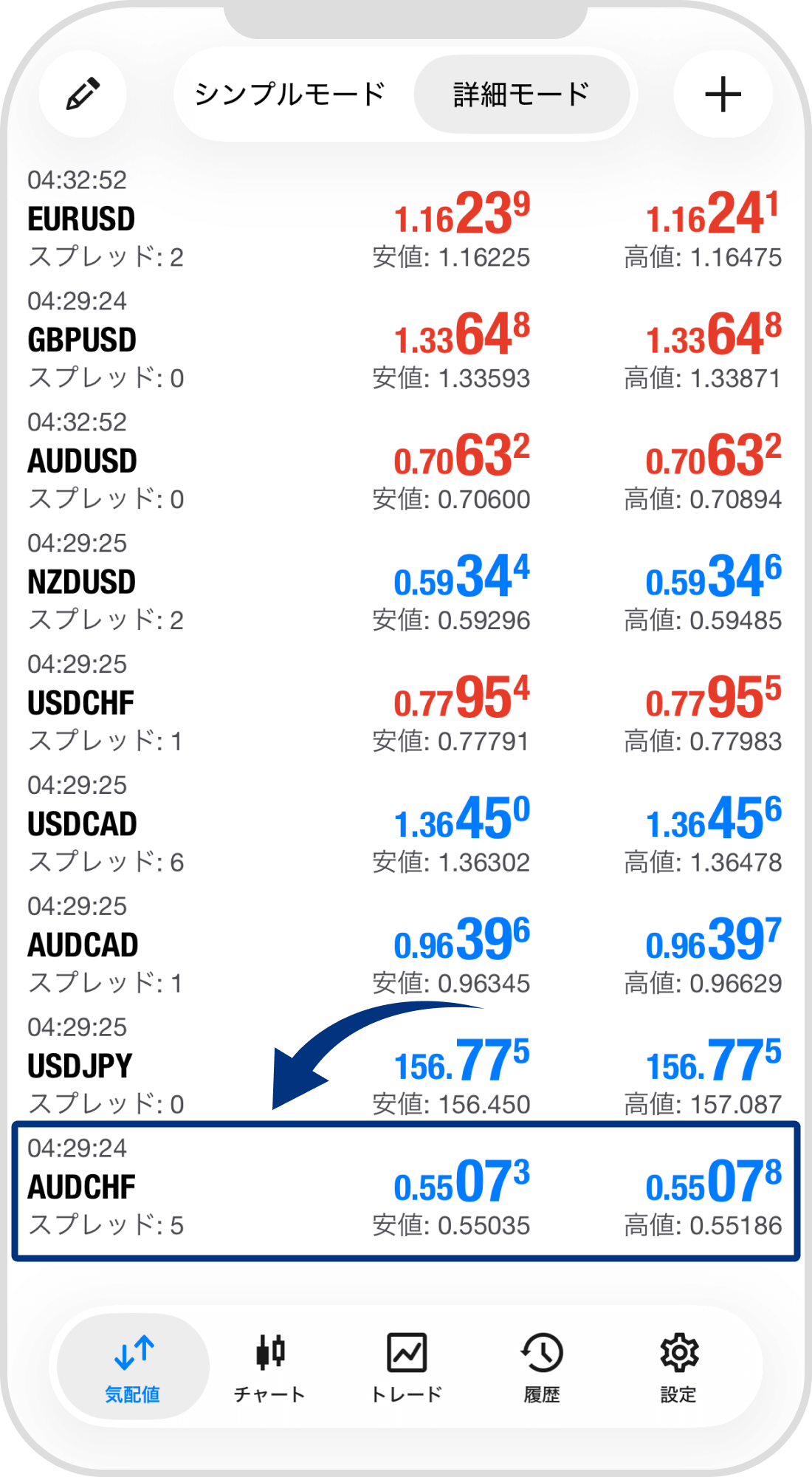Open the 設定 tab
812x1477 pixels.
click(678, 1367)
